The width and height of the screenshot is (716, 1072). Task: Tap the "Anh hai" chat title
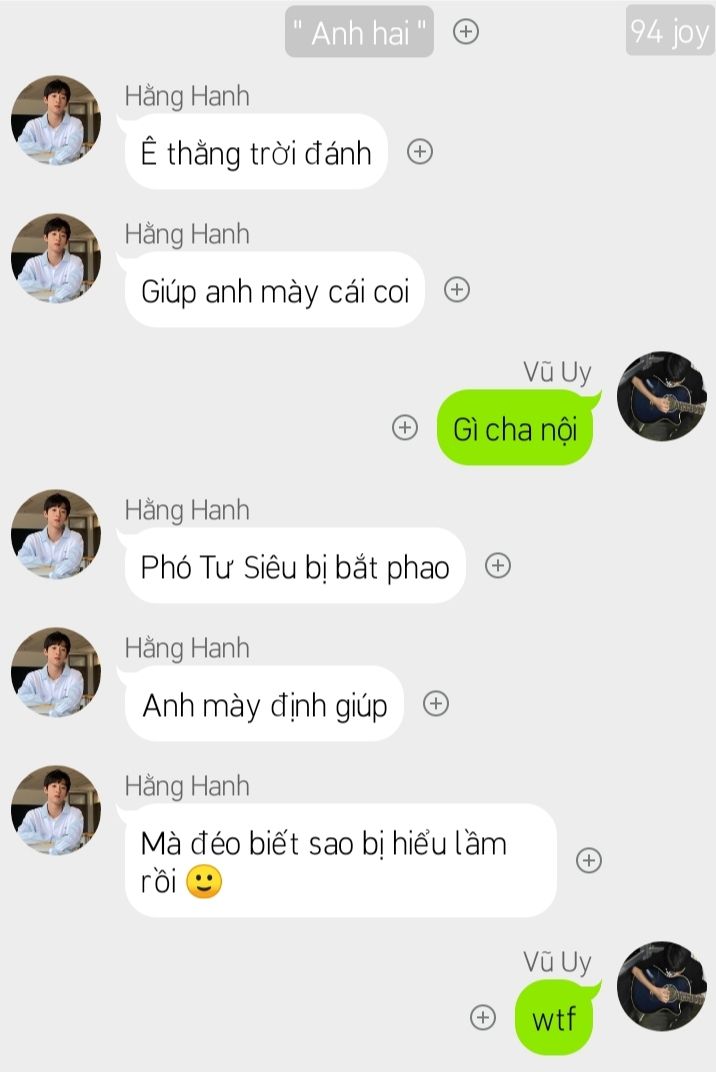[359, 33]
